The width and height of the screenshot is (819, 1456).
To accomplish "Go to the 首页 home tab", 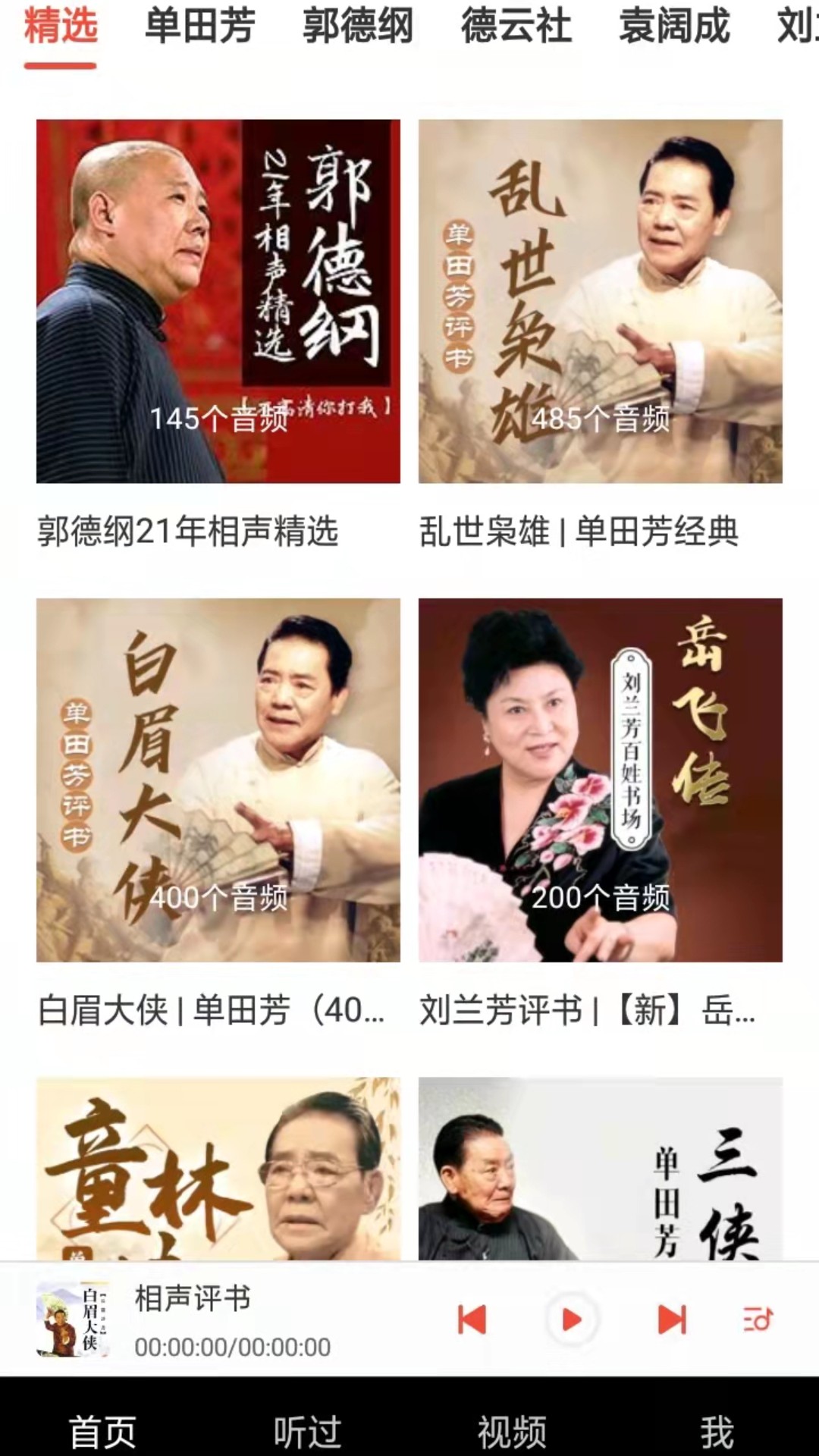I will point(102,1432).
